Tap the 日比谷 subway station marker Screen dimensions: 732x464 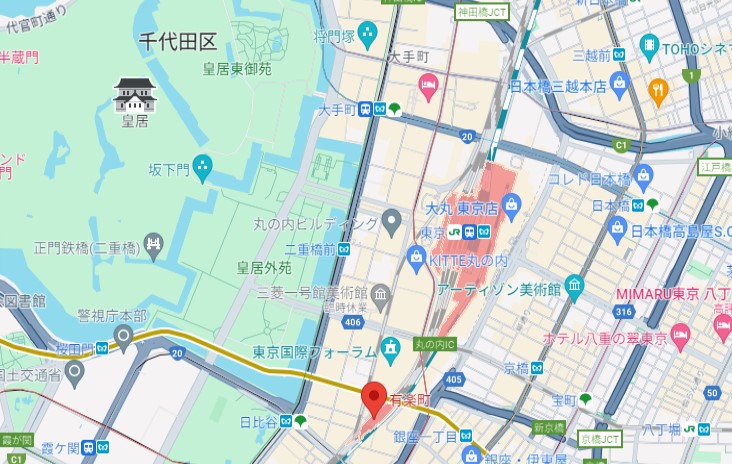click(287, 421)
